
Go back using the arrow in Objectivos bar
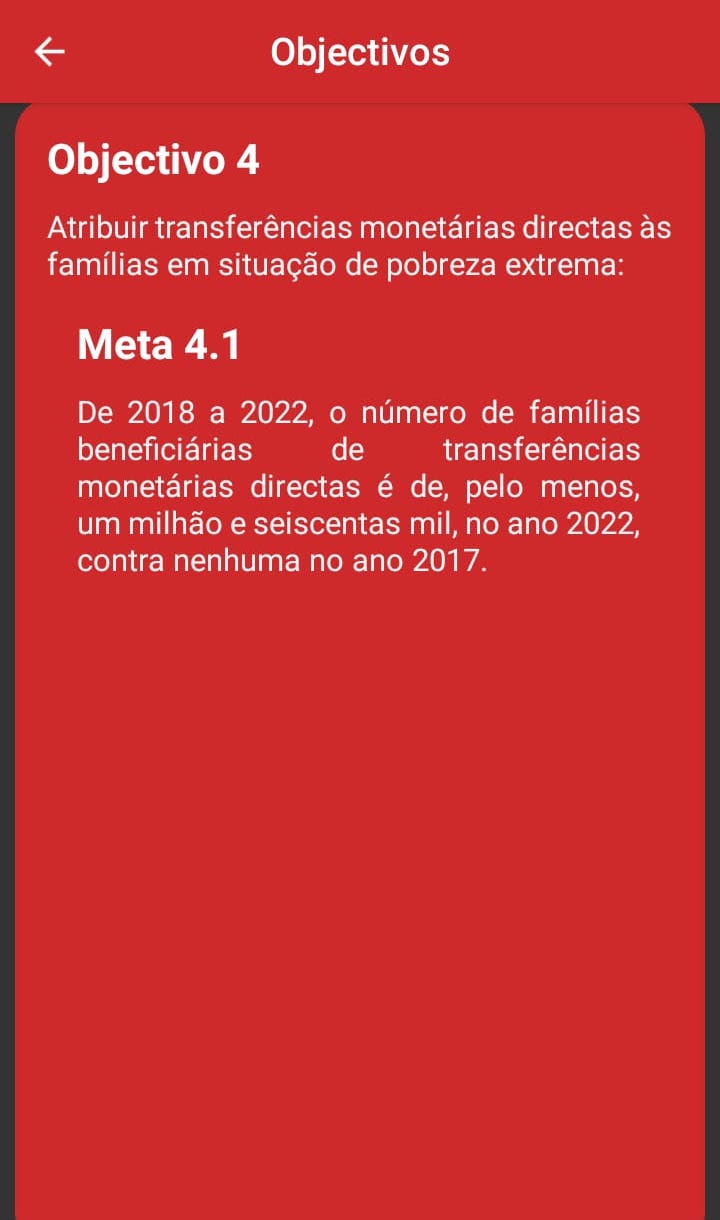(x=49, y=52)
